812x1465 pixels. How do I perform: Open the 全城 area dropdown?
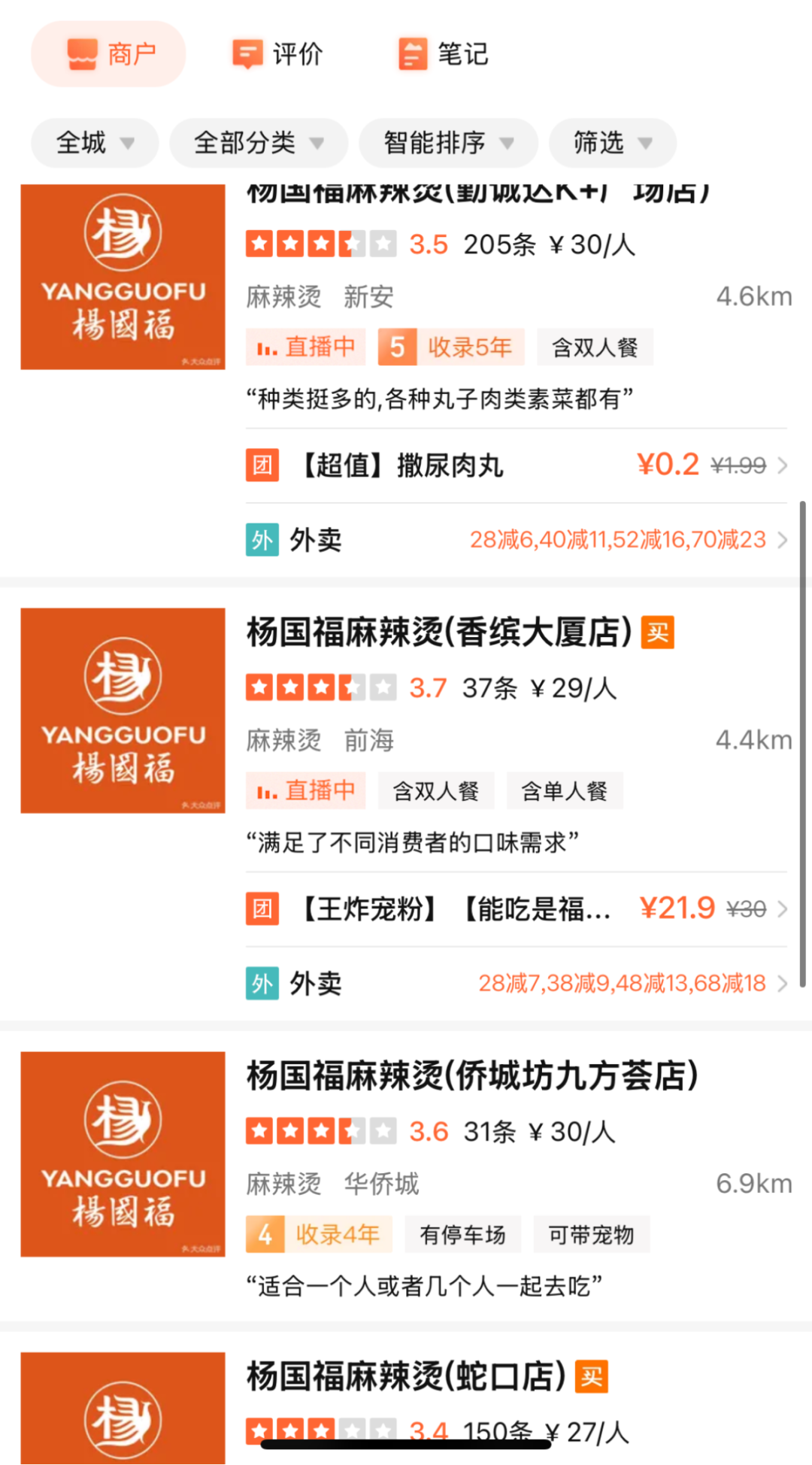pyautogui.click(x=95, y=143)
